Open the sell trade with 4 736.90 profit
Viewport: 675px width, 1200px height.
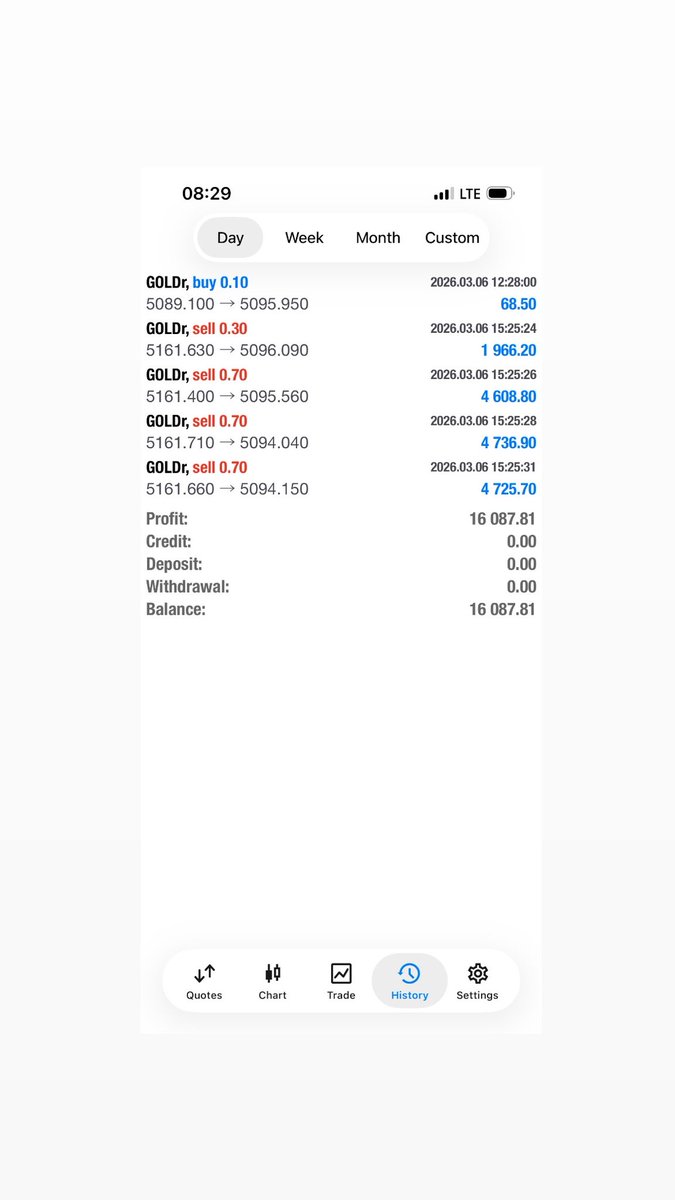pos(341,432)
